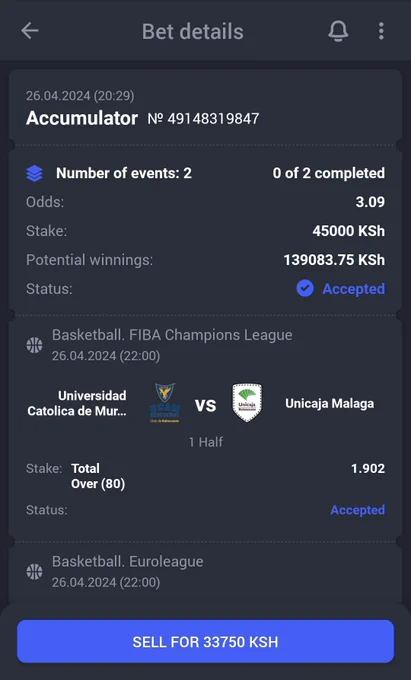Open the three-dot overflow menu
The image size is (411, 680).
381,31
